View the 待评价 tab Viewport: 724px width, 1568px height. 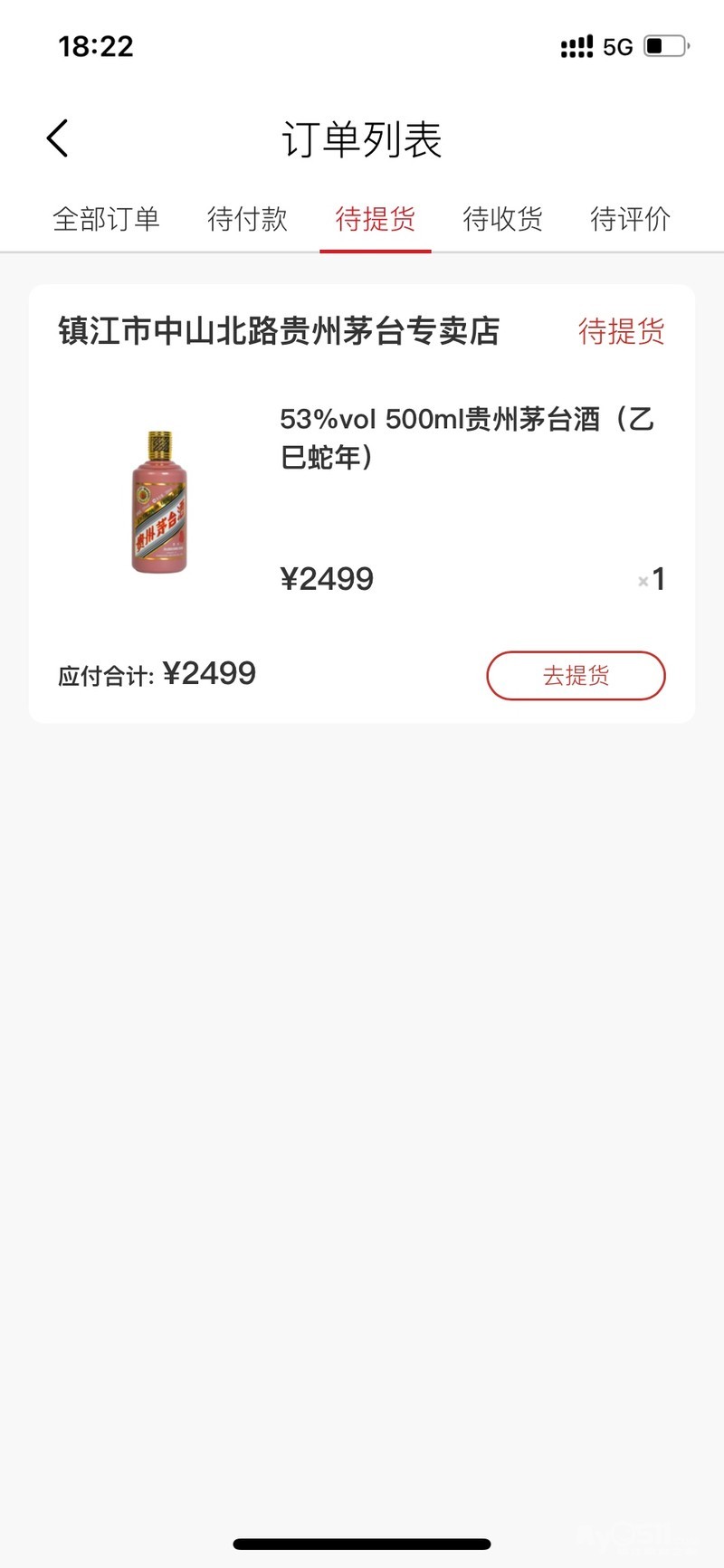coord(630,219)
